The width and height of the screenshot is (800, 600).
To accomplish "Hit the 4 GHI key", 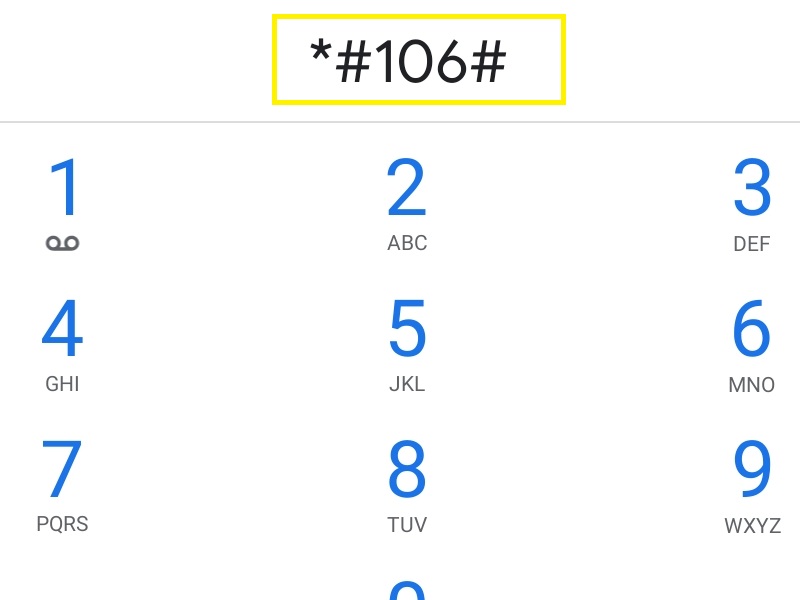I will (62, 344).
